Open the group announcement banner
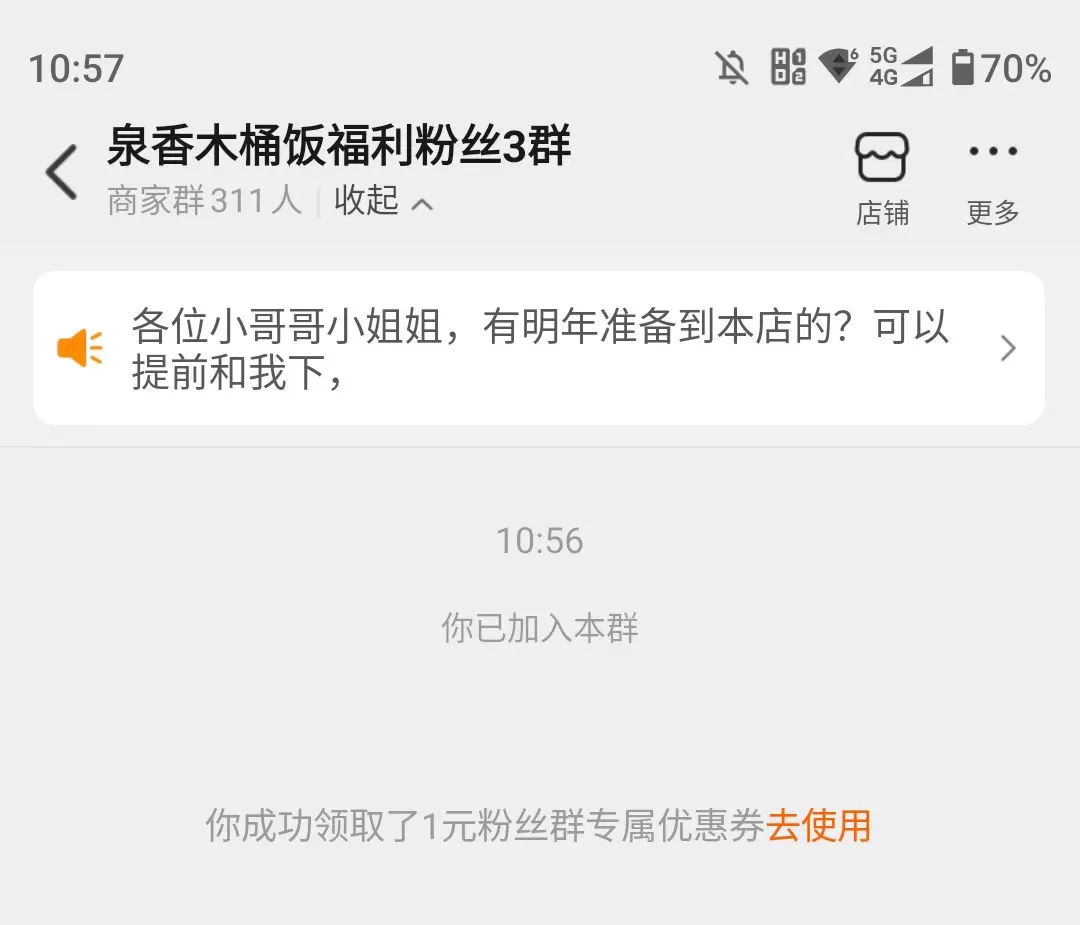The image size is (1080, 925). tap(539, 348)
